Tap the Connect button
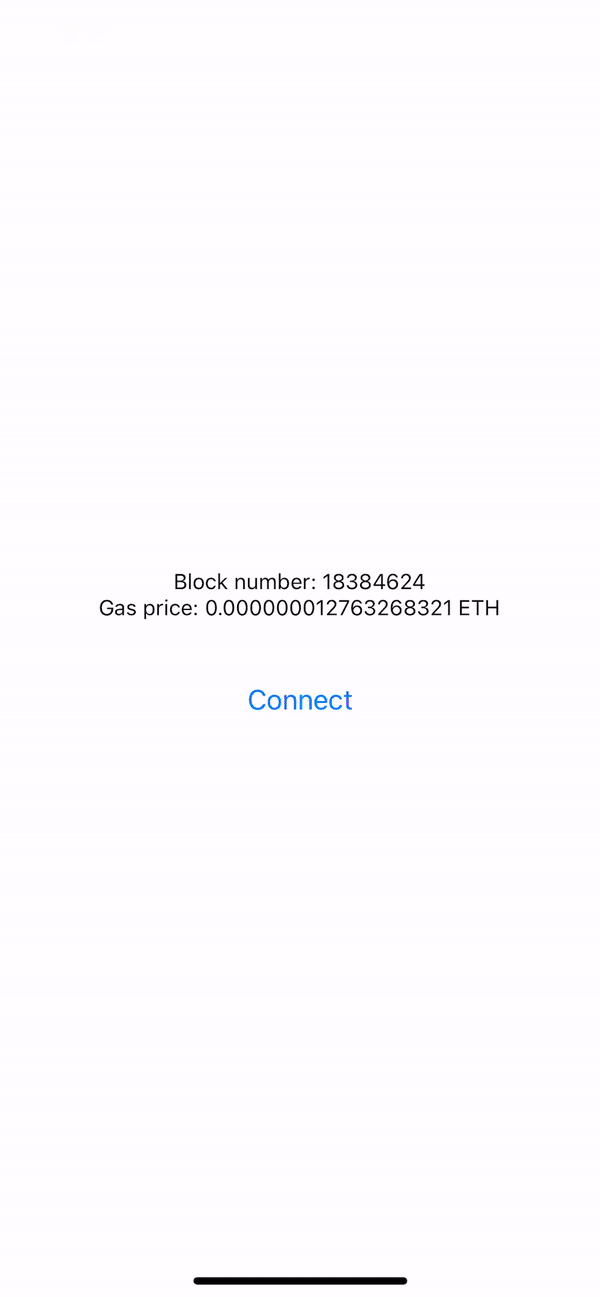The width and height of the screenshot is (600, 1297). pyautogui.click(x=300, y=700)
